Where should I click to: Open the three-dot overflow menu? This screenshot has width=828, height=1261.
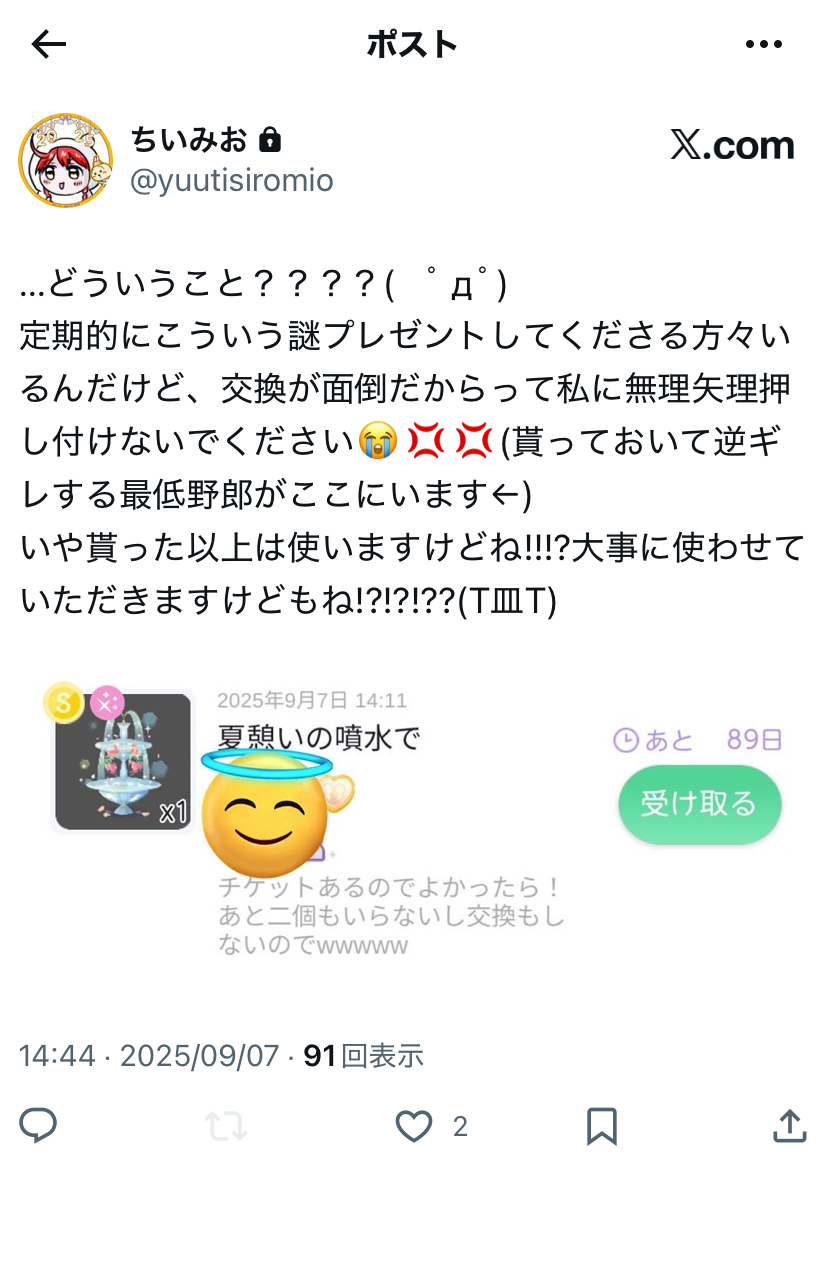(x=764, y=44)
